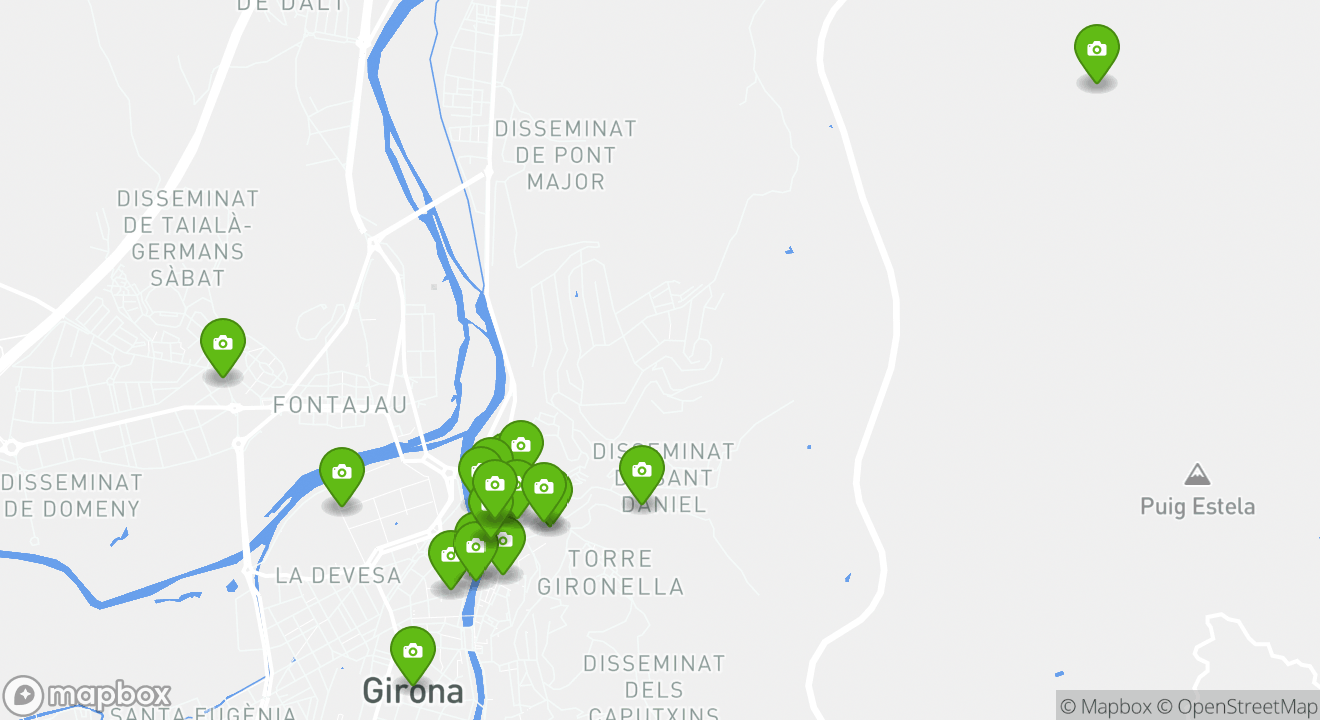Tap the photo pin just above the Girona label
This screenshot has width=1320, height=720.
(x=412, y=652)
